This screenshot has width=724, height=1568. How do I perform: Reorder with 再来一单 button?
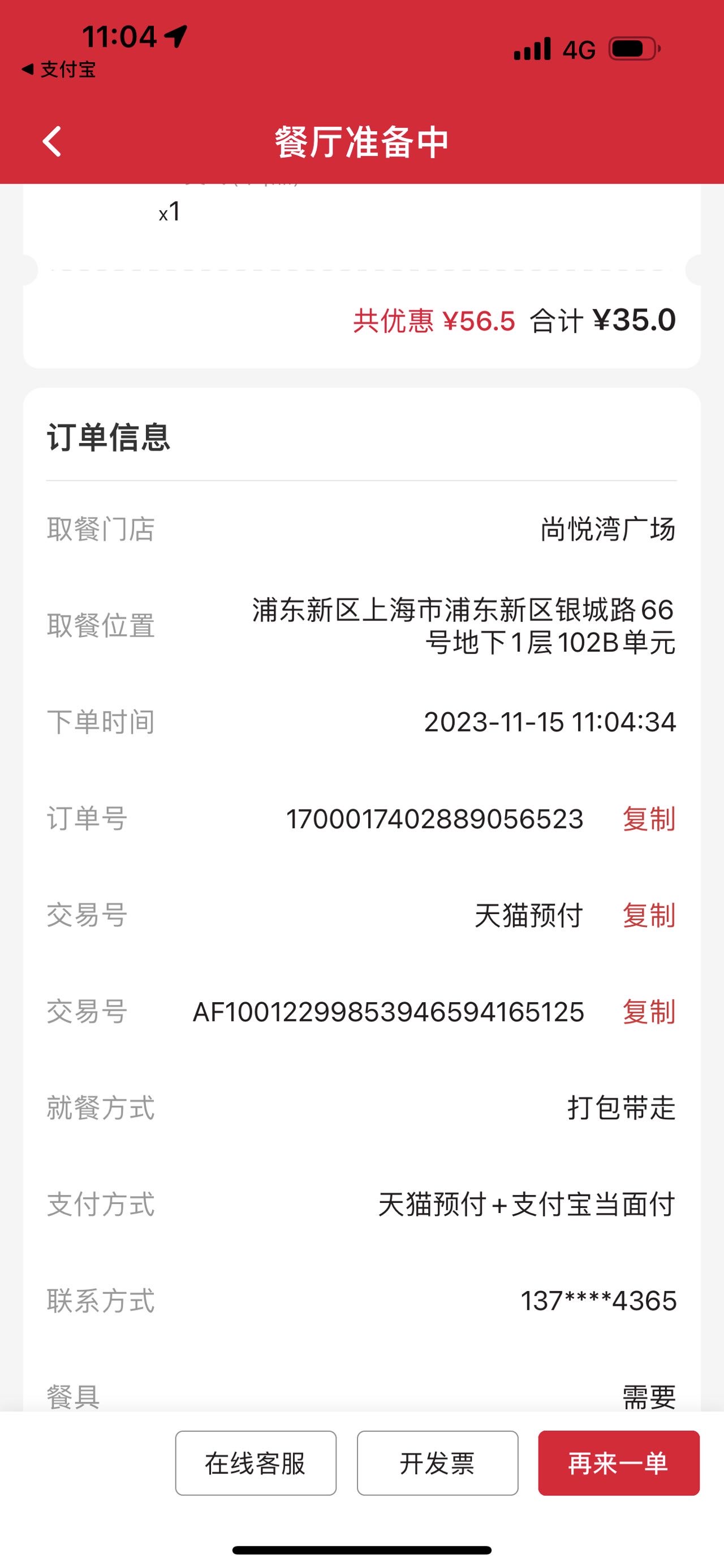pos(619,1463)
